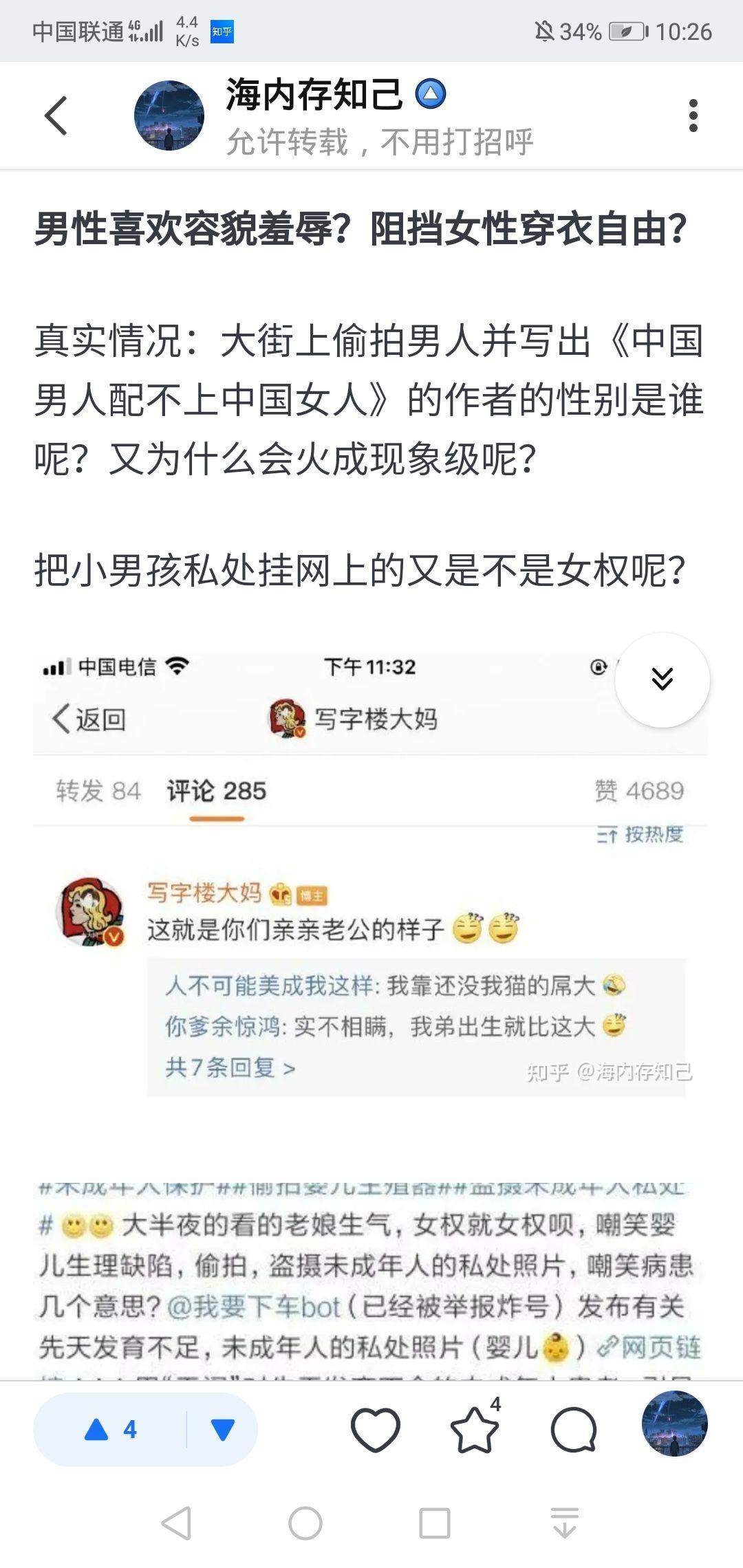This screenshot has width=743, height=1568.
Task: Tap the floating double-chevron down button
Action: (x=662, y=679)
